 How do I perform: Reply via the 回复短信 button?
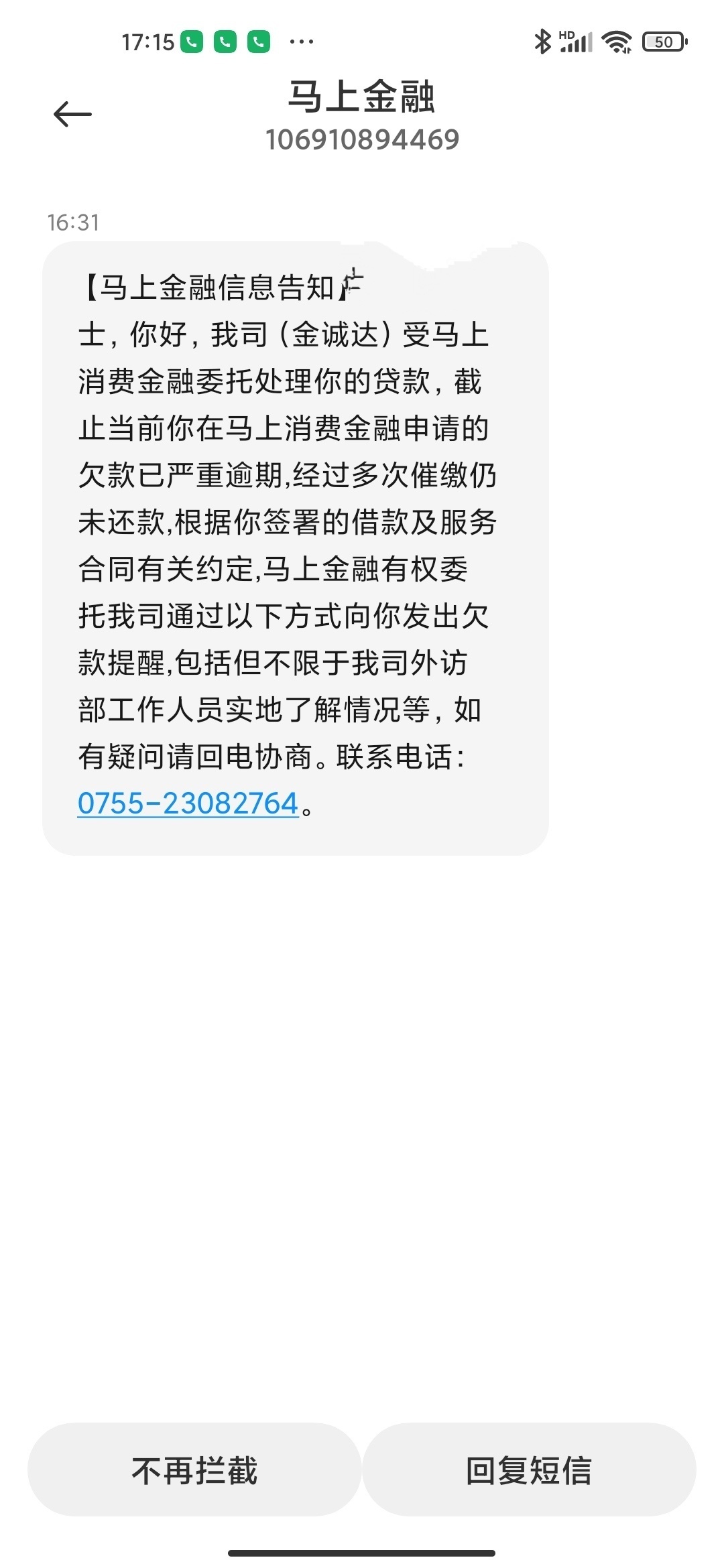pyautogui.click(x=529, y=1470)
